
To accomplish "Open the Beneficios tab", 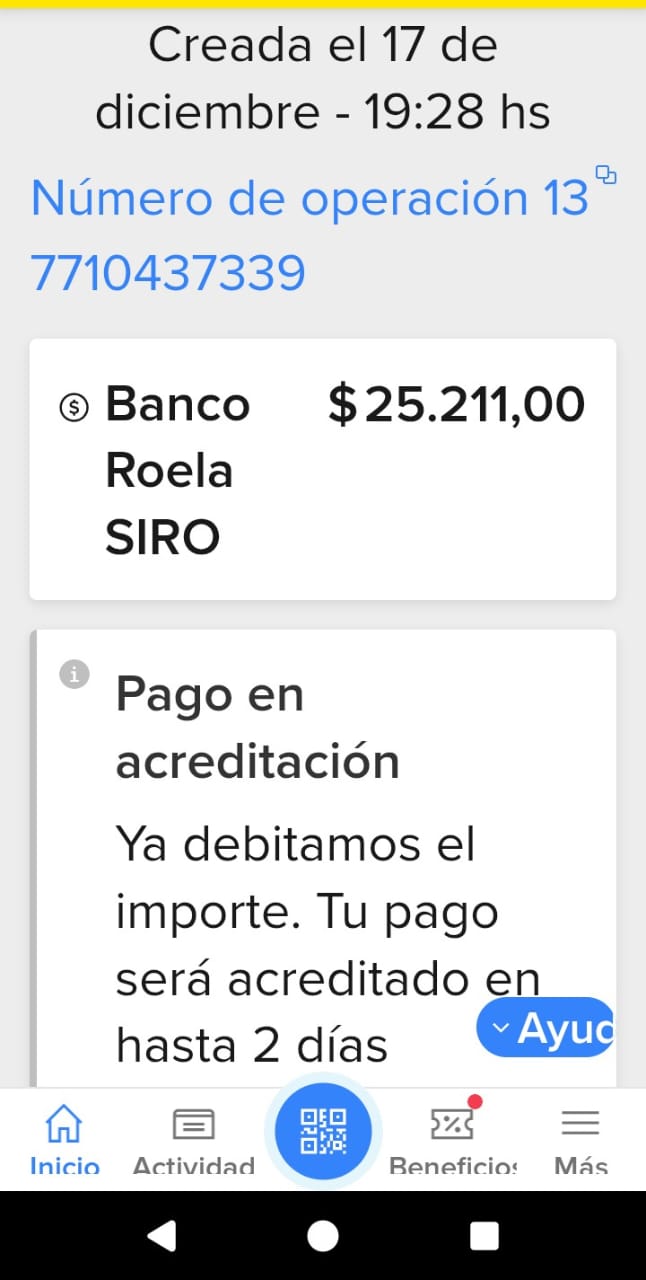I will (453, 1138).
